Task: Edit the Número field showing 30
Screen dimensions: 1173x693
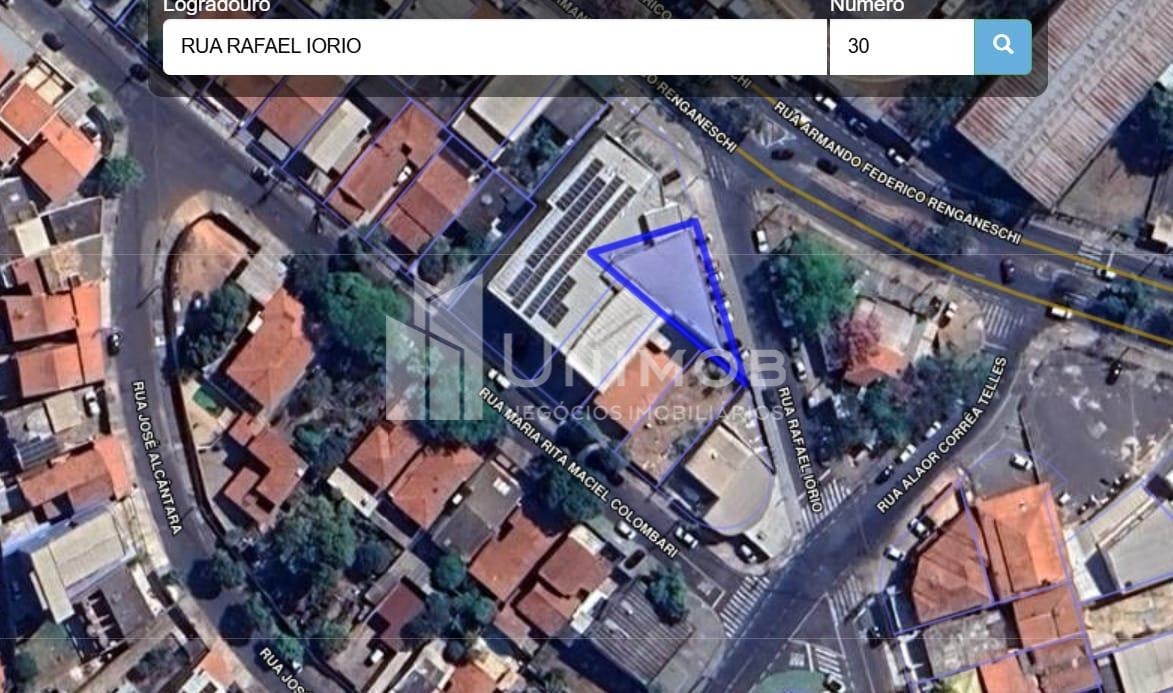Action: 900,46
